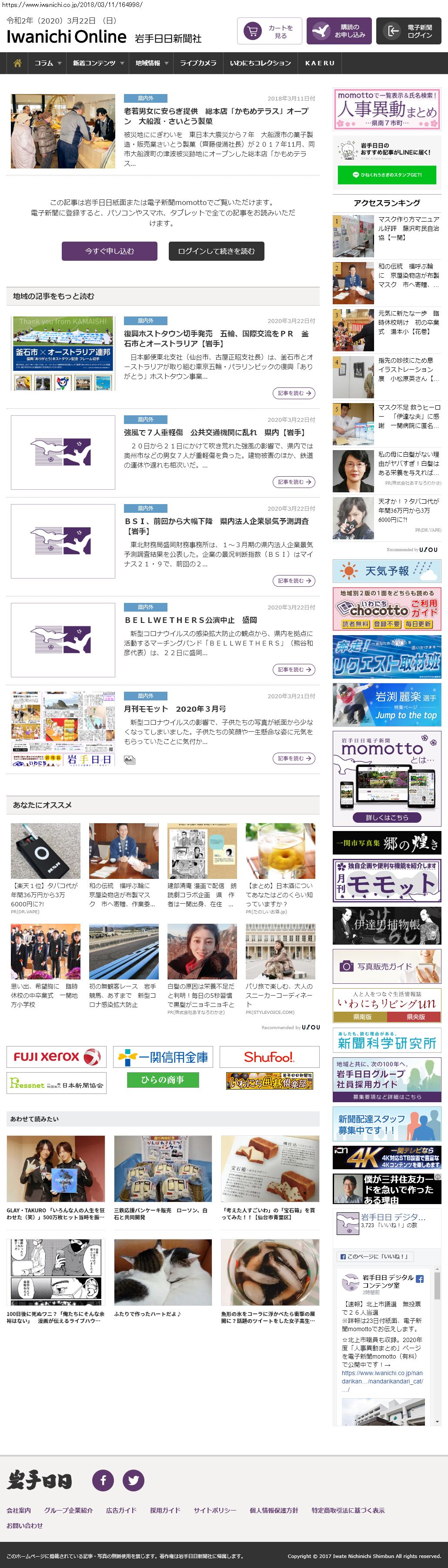Open 電子新聞ログイン login button
Viewport: 448px width, 1568px height.
408,31
